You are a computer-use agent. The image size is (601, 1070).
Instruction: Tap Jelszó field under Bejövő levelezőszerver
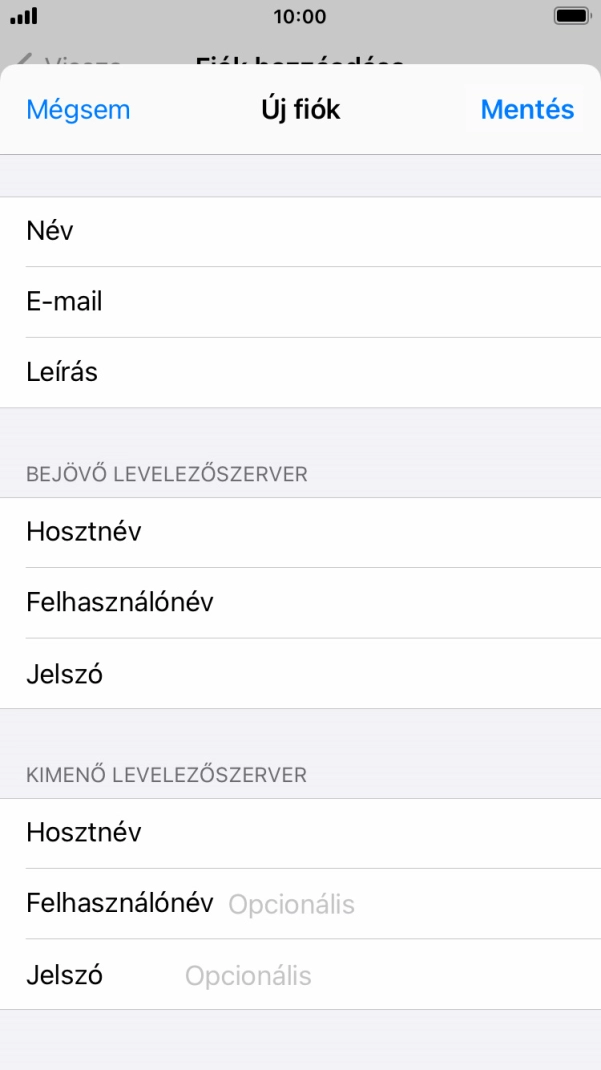click(x=300, y=674)
